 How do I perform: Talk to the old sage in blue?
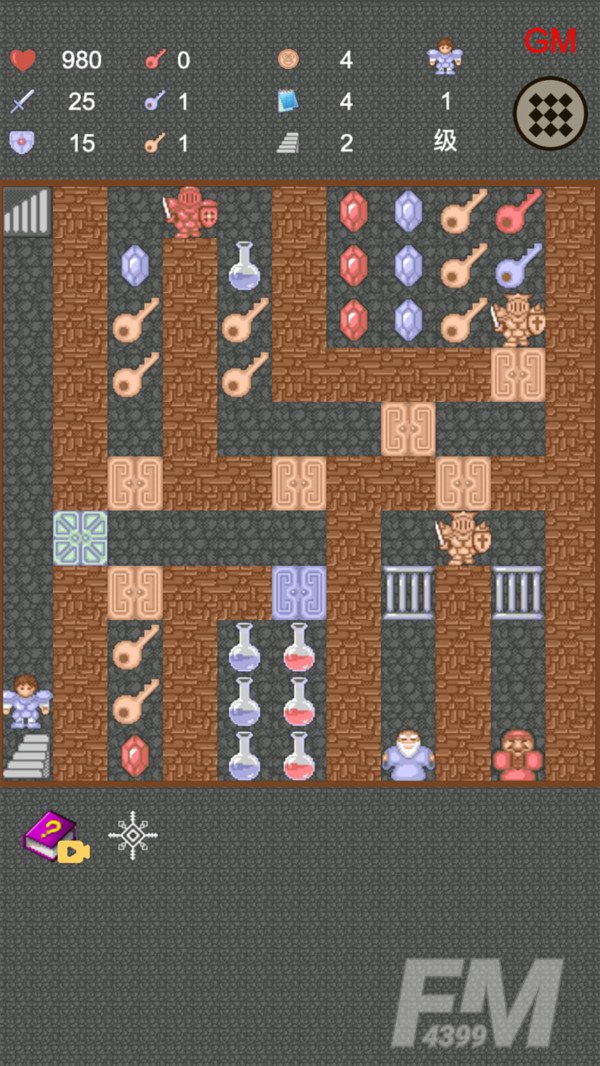pyautogui.click(x=408, y=755)
